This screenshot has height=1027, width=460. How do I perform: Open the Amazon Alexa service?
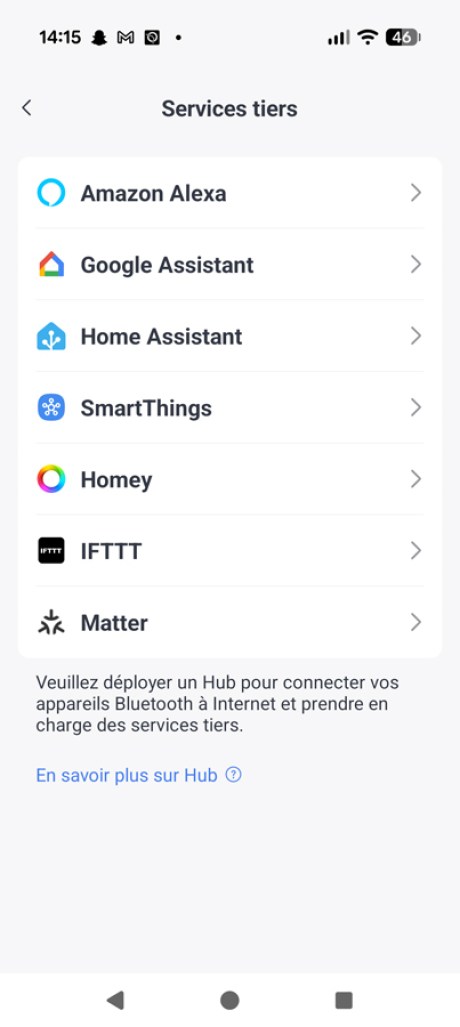(229, 193)
